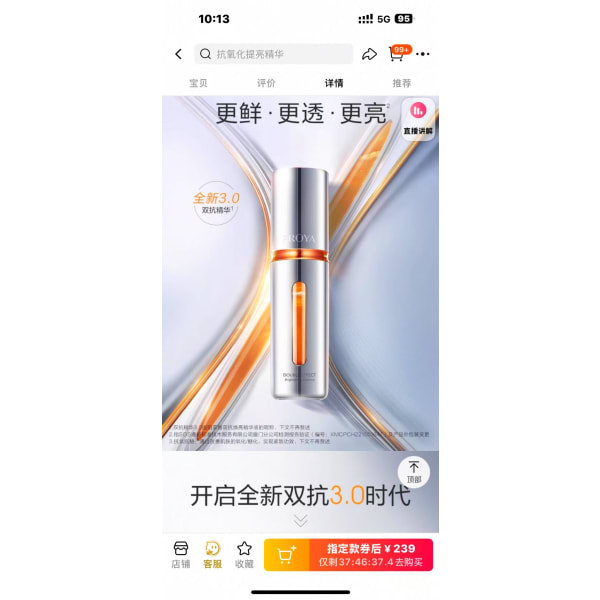Open the 店铺 store page
The width and height of the screenshot is (600, 600).
click(x=181, y=554)
